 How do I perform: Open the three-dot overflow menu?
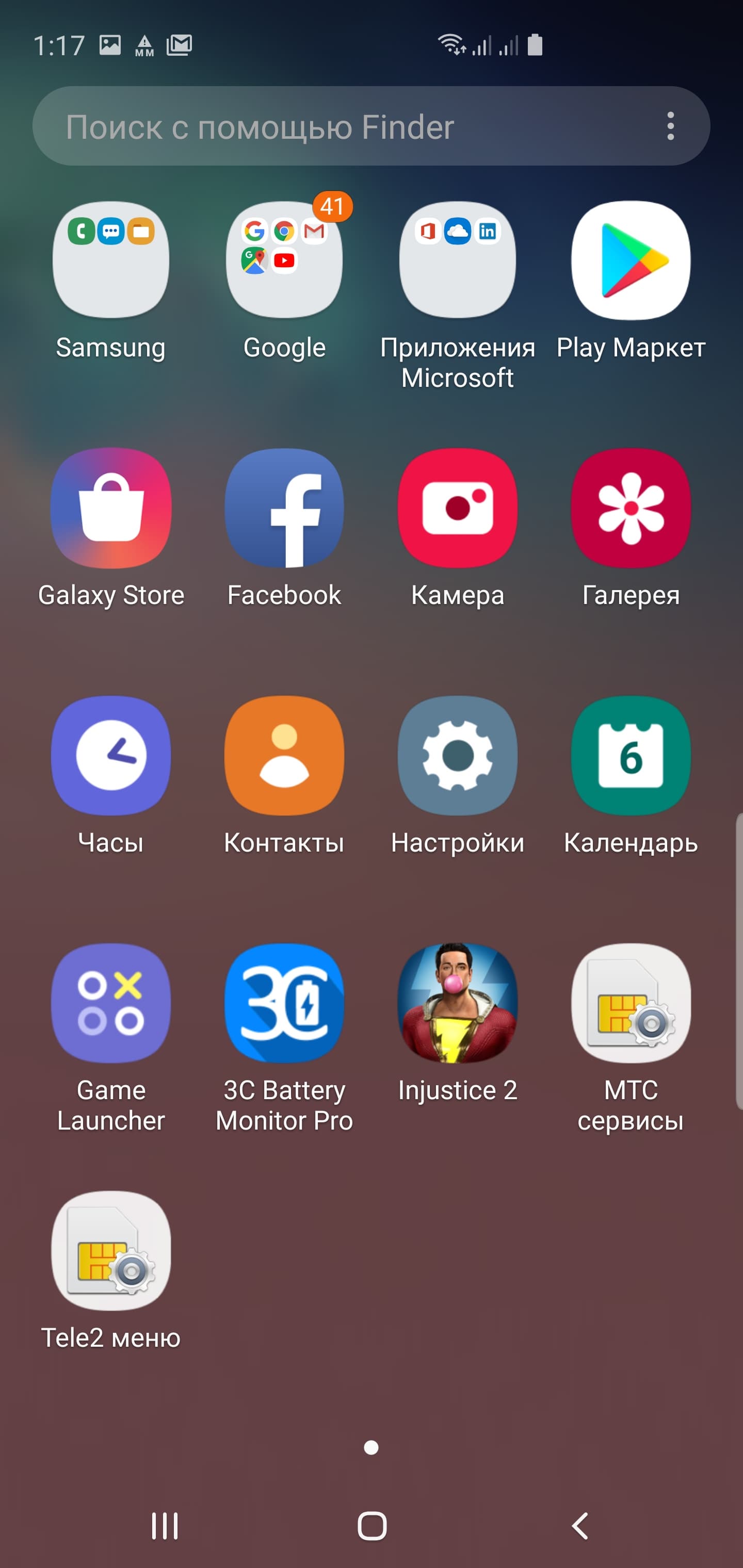point(670,126)
